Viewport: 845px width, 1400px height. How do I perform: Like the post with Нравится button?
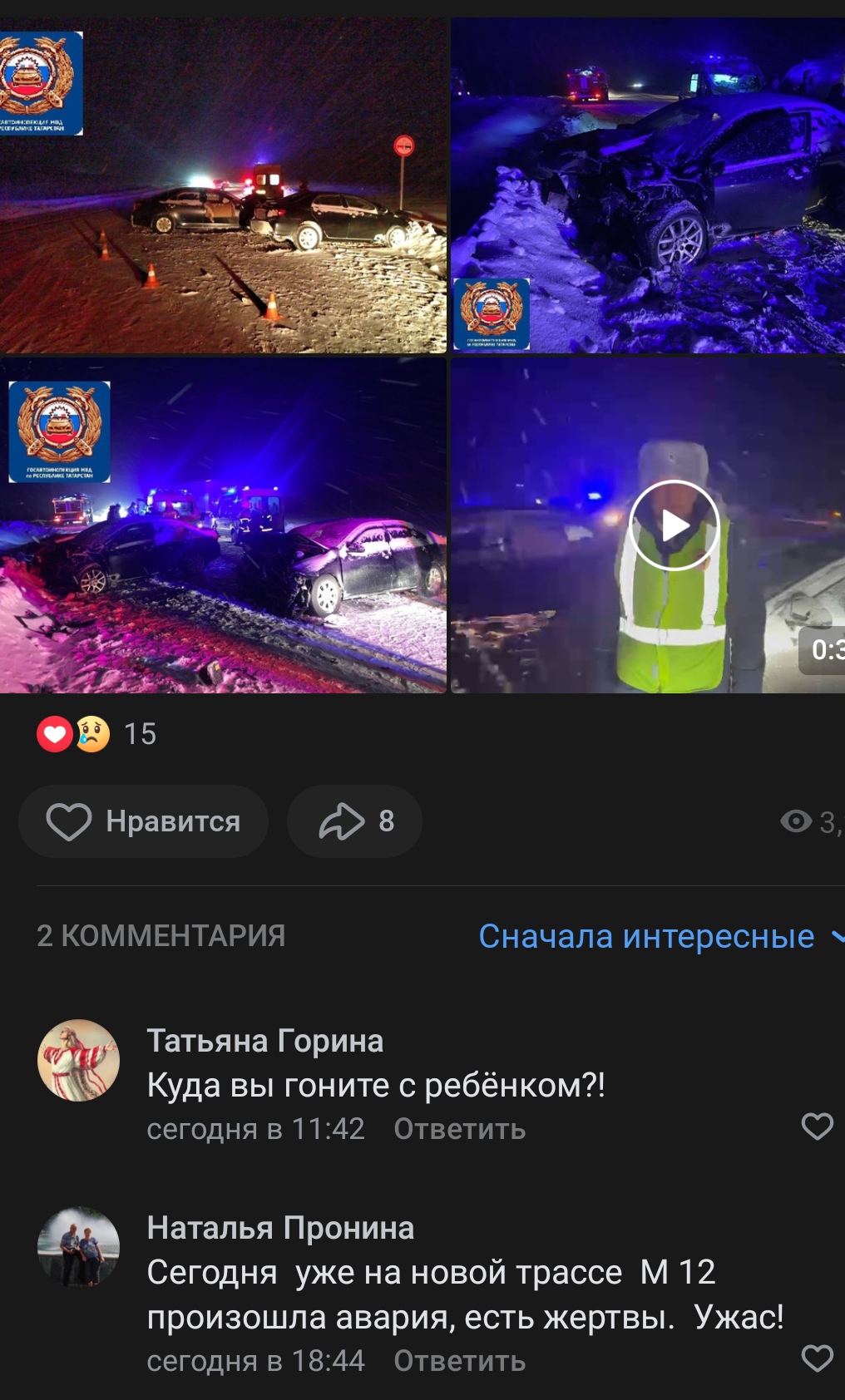[143, 821]
